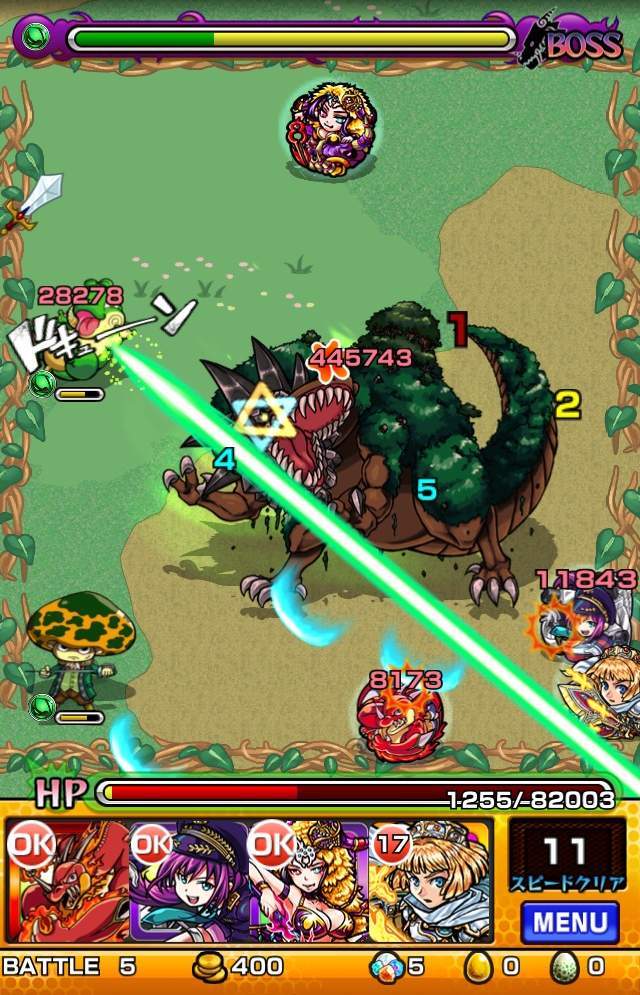Open the blue MENU button

pos(569,921)
